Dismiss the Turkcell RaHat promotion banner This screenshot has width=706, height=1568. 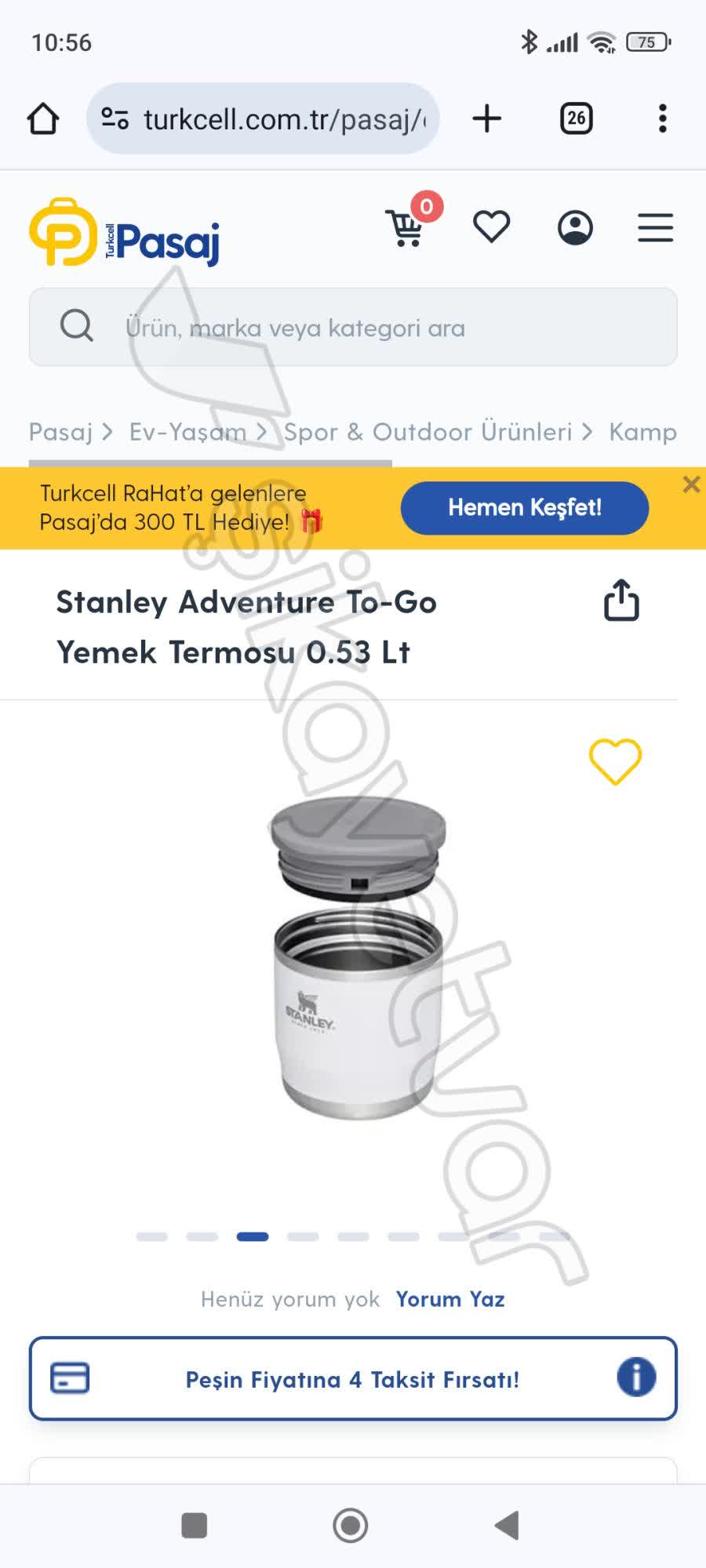[x=691, y=484]
